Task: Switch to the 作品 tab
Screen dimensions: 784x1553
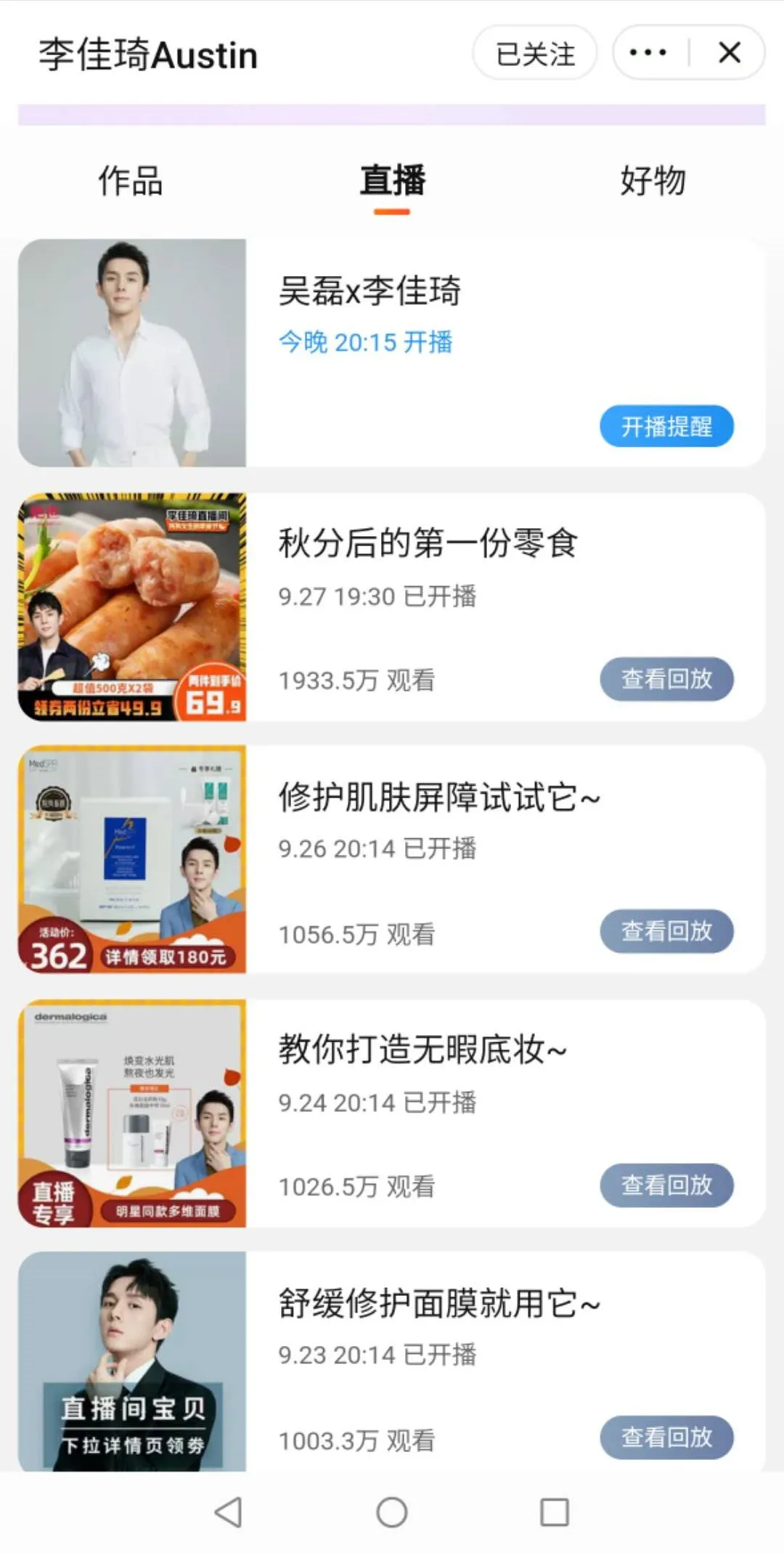Action: 132,181
